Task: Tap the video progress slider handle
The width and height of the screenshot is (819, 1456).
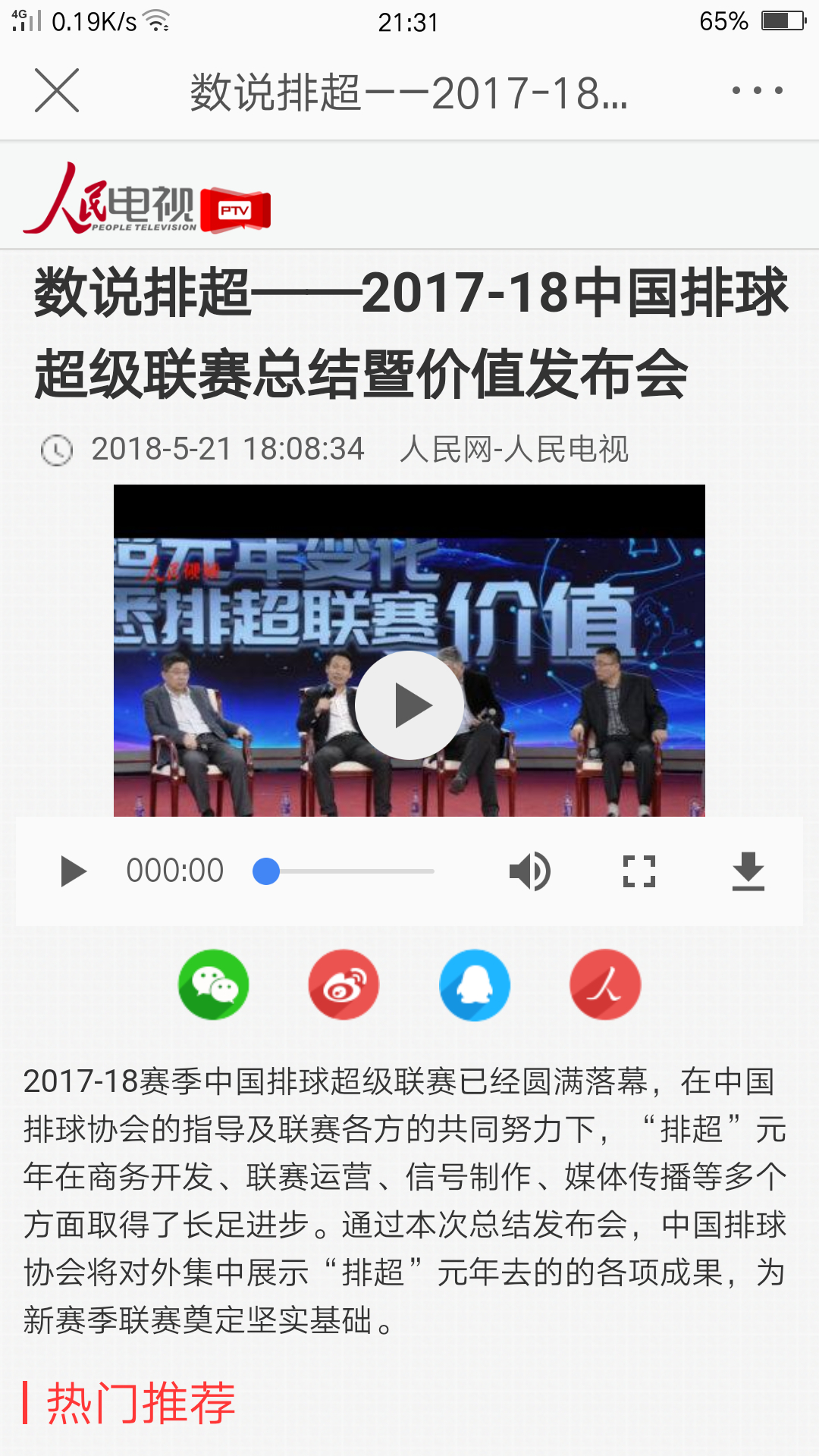Action: (266, 871)
